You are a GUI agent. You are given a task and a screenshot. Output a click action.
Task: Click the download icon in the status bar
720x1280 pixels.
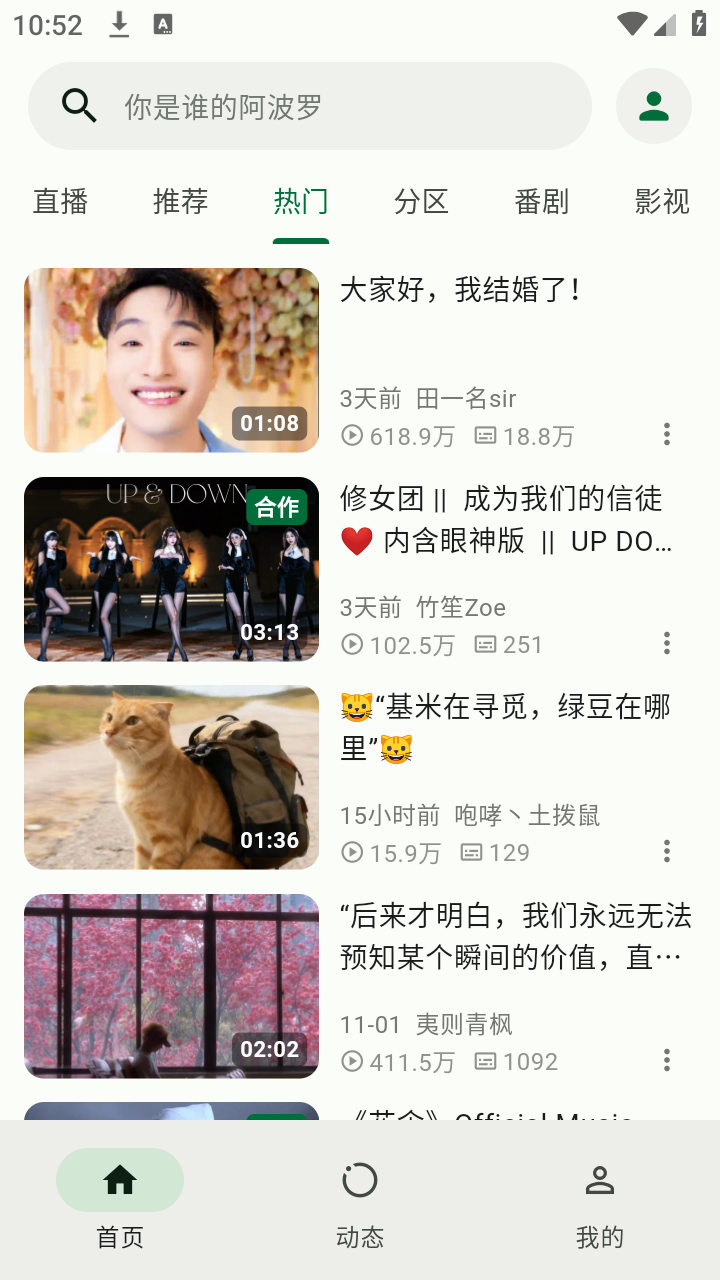(x=119, y=24)
